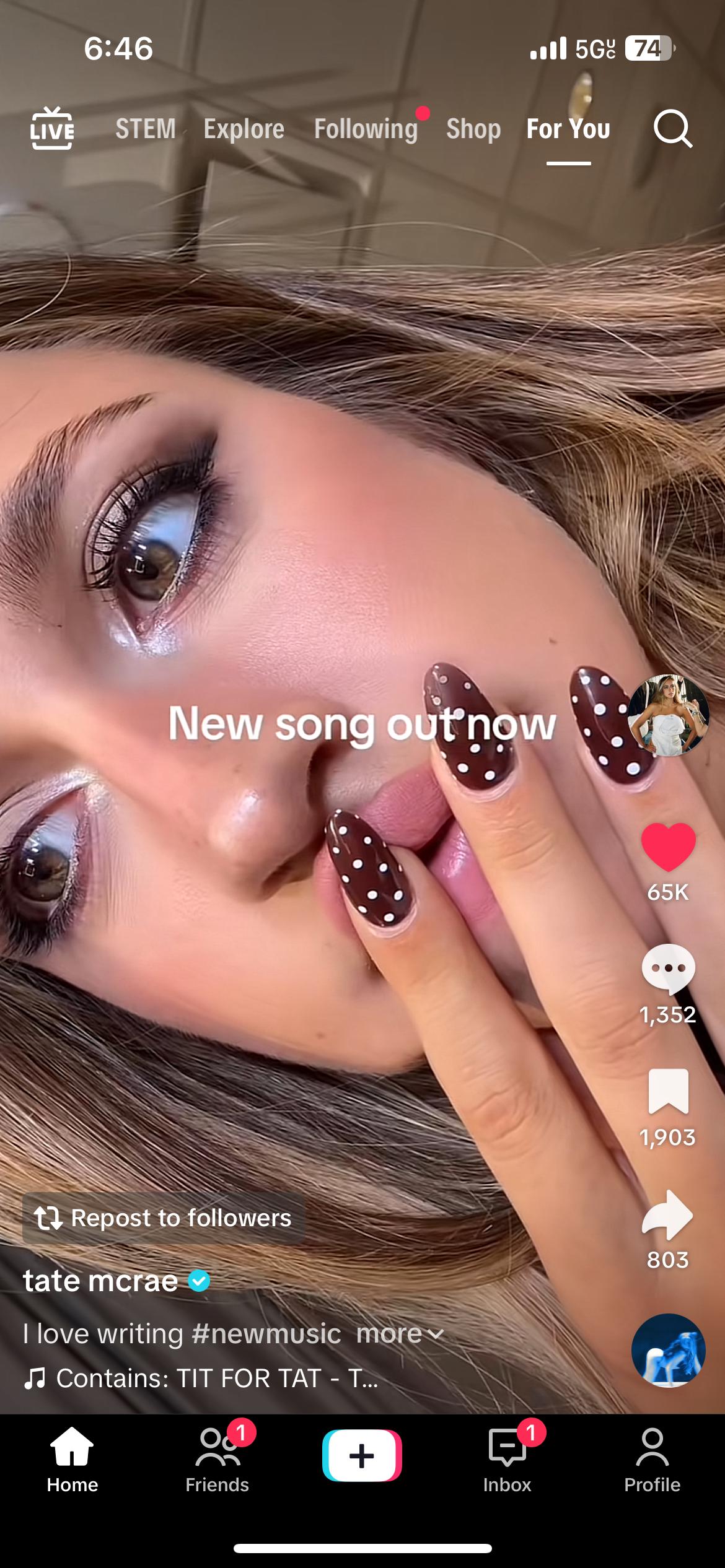Screen dimensions: 725x1568
Task: Open the LIVE streams icon
Action: [x=52, y=129]
